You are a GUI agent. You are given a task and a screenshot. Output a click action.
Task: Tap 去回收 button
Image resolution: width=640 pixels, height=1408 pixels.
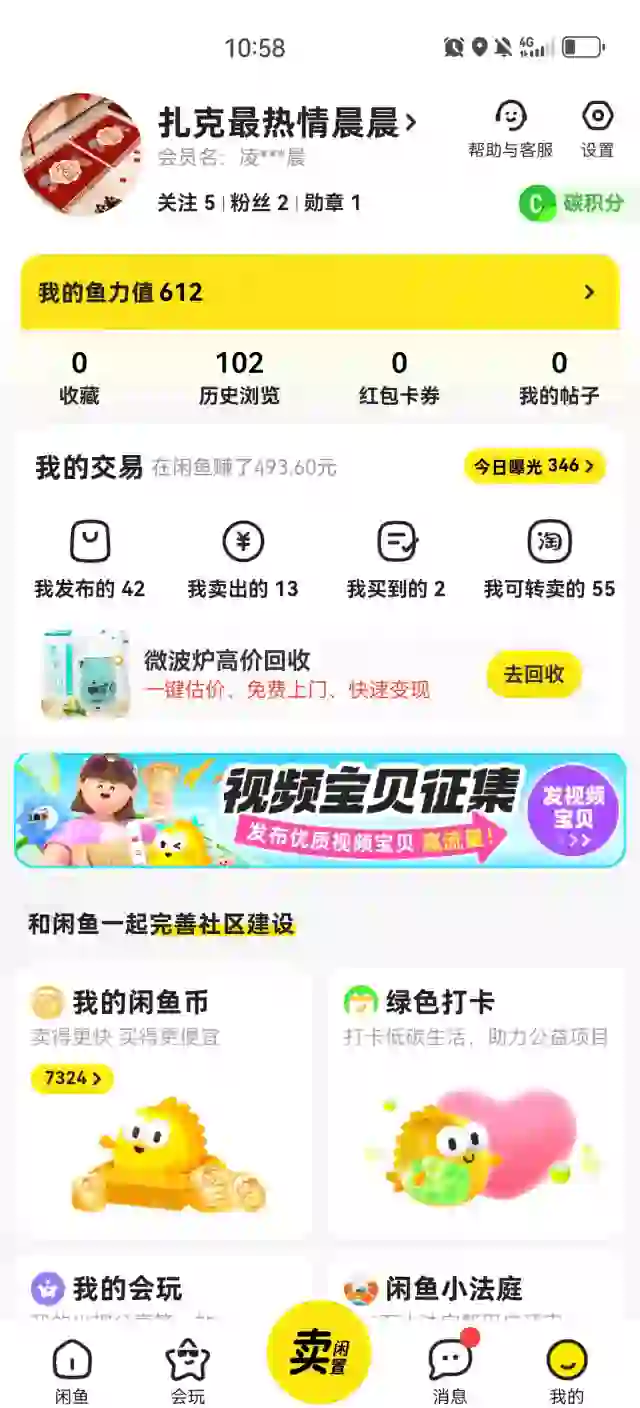[534, 675]
